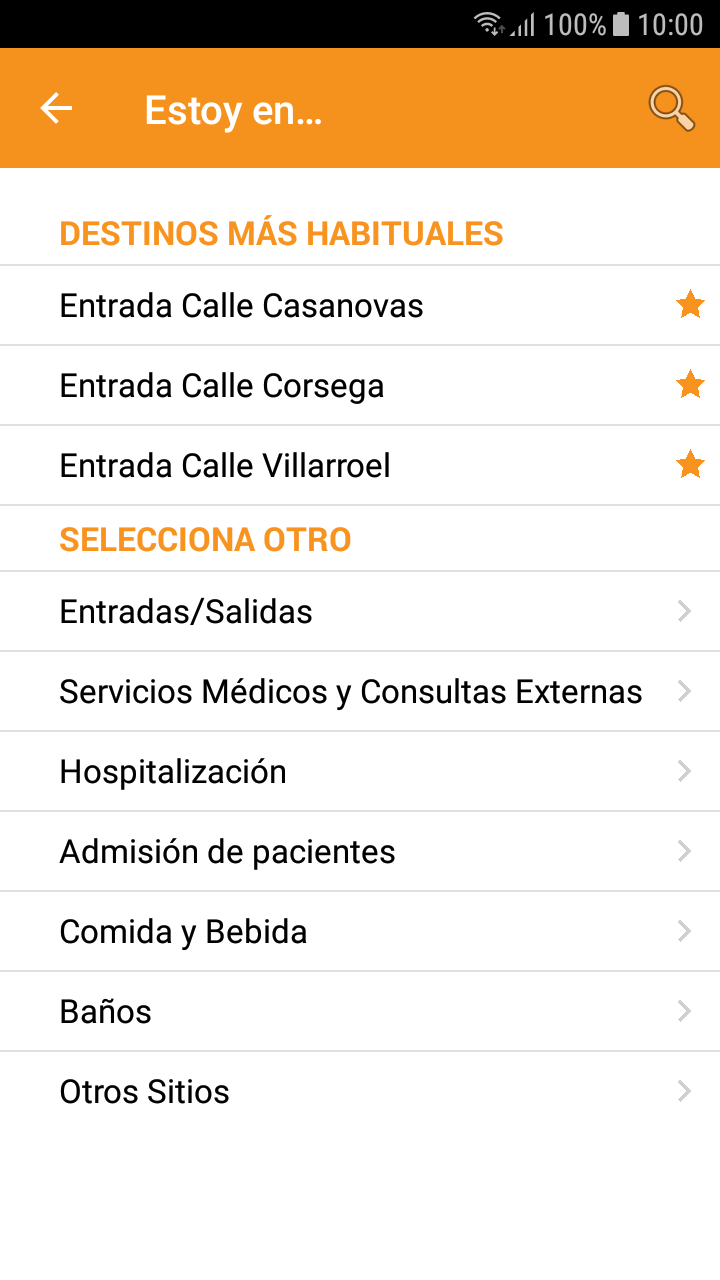Open Entradas/Salidas category
The height and width of the screenshot is (1280, 720).
click(360, 612)
